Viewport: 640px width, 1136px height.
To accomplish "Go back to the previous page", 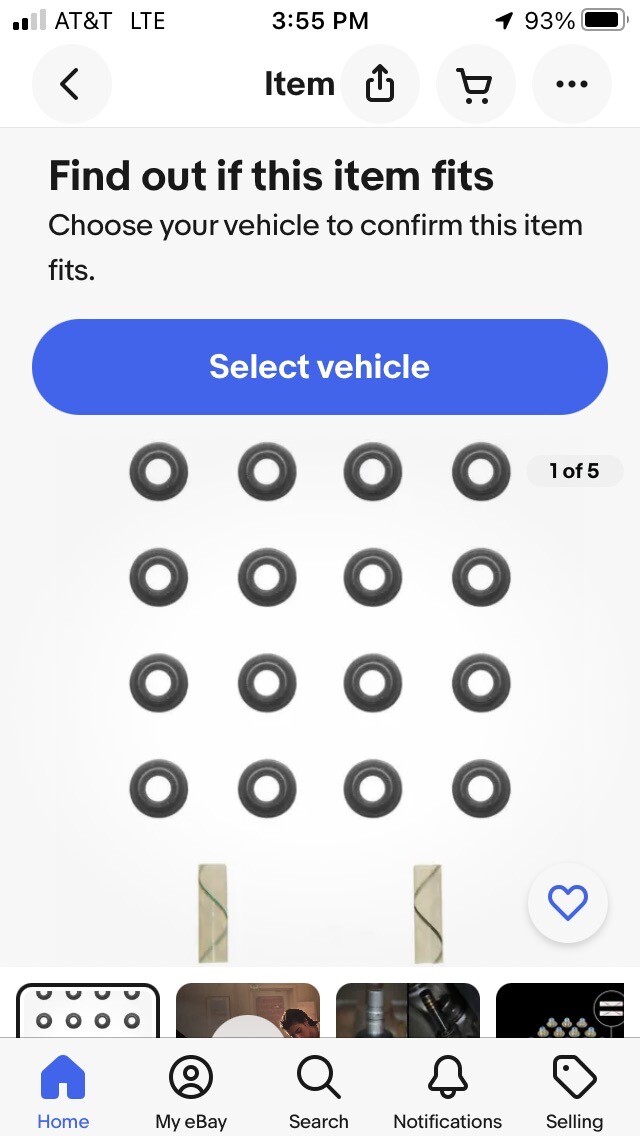I will pyautogui.click(x=71, y=85).
